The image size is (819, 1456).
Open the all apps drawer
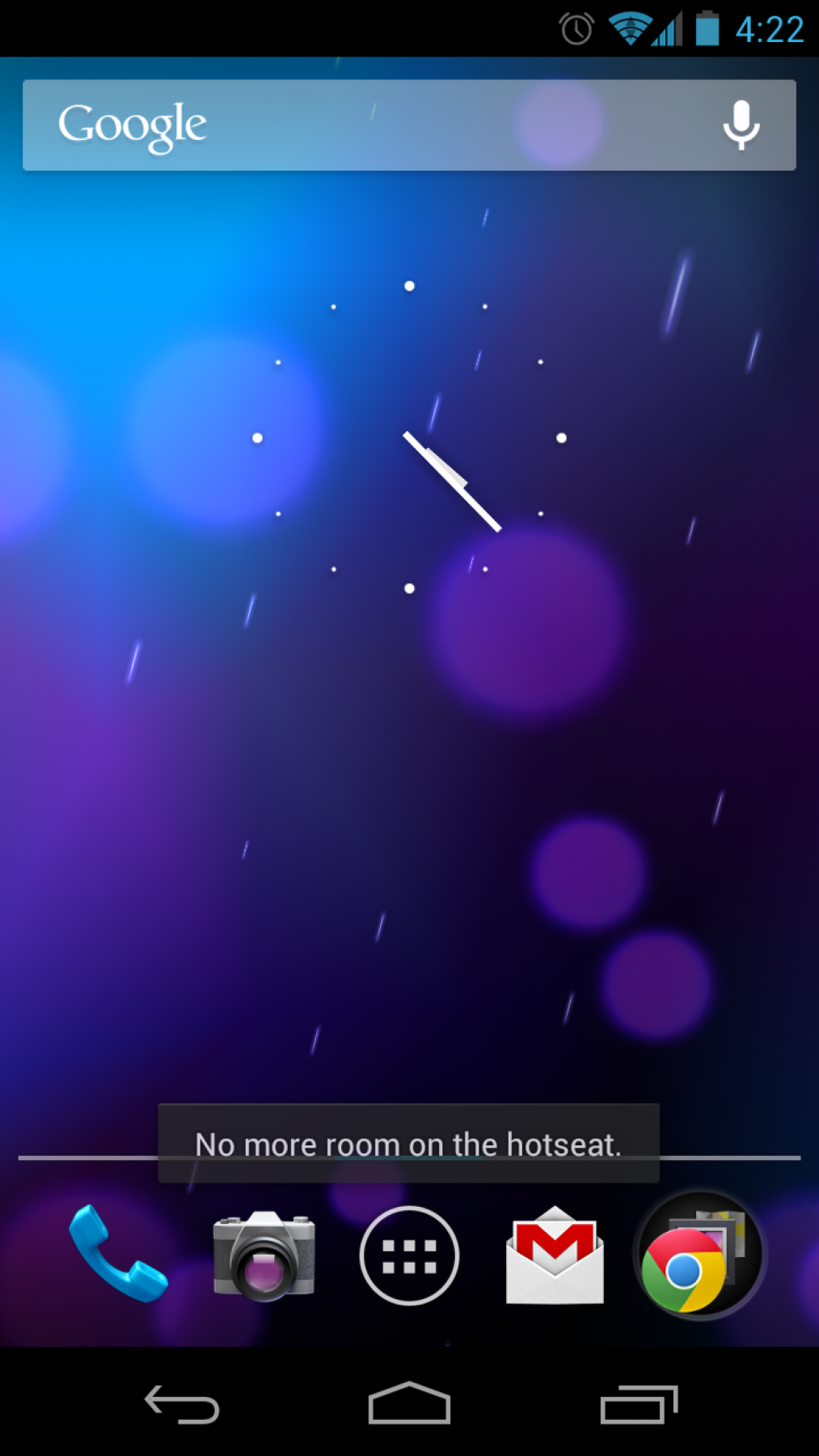click(409, 1255)
